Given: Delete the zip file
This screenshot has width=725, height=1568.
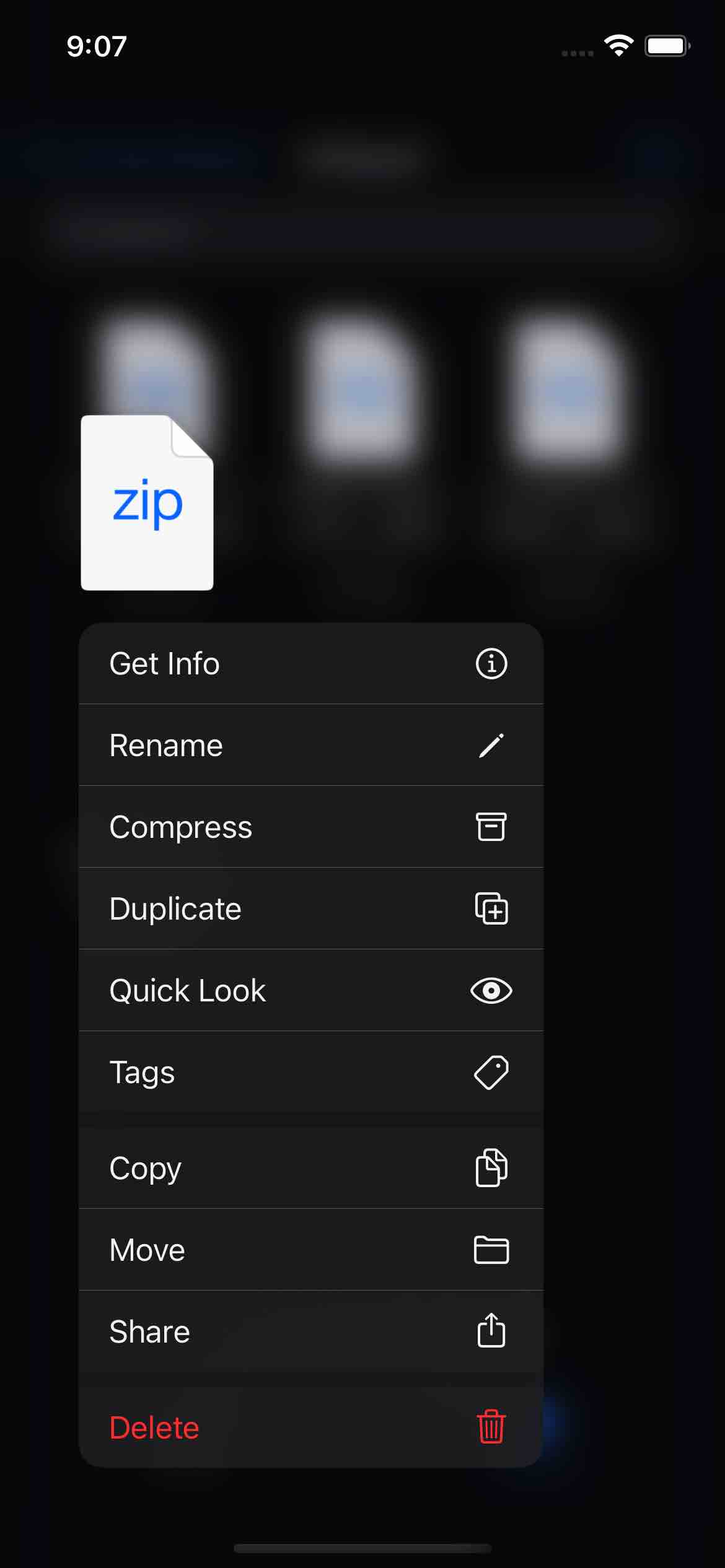Looking at the screenshot, I should click(x=311, y=1427).
